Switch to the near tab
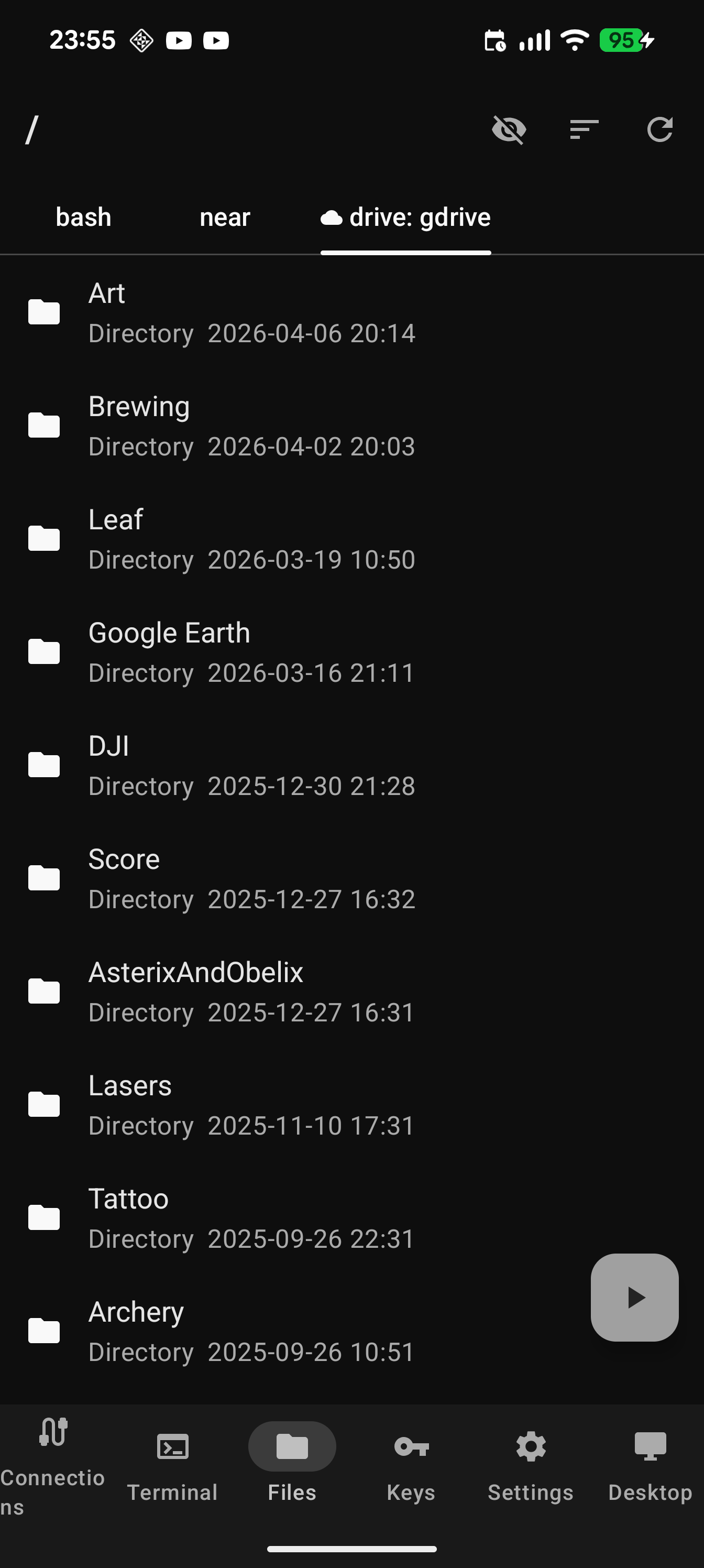This screenshot has width=704, height=1568. click(225, 217)
